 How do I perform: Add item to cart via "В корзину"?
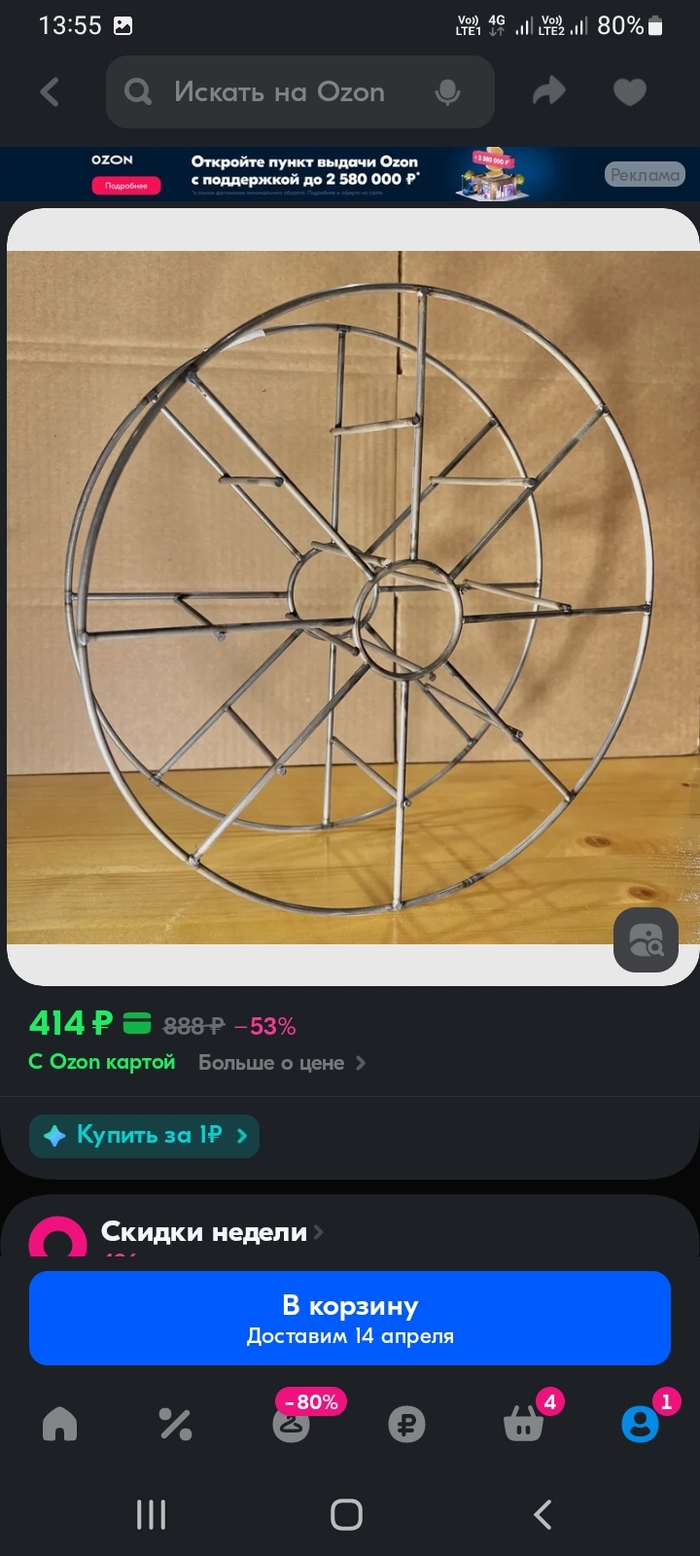(x=350, y=1318)
